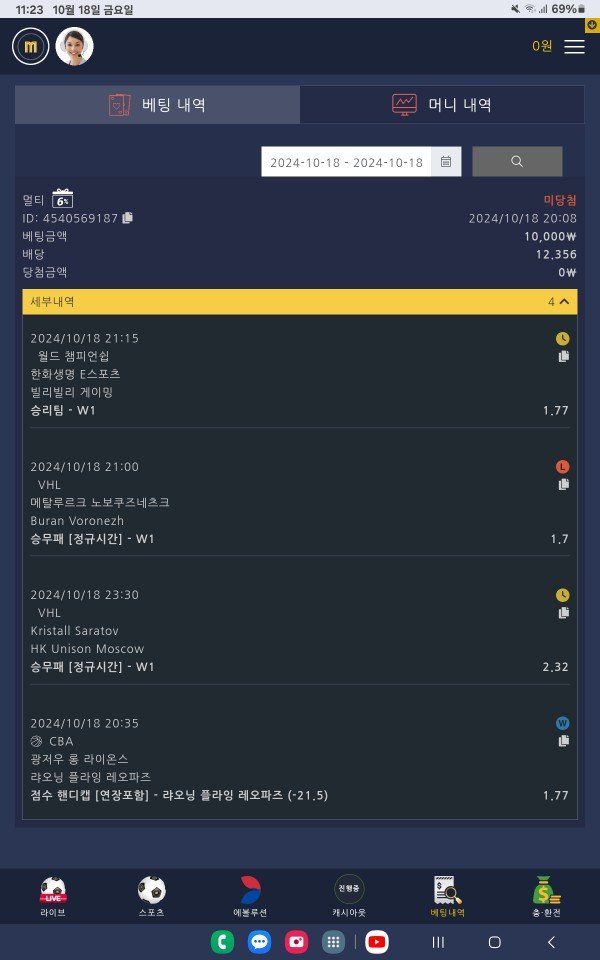Screen dimensions: 600x960
Task: Tap the support agent avatar
Action: coord(74,46)
